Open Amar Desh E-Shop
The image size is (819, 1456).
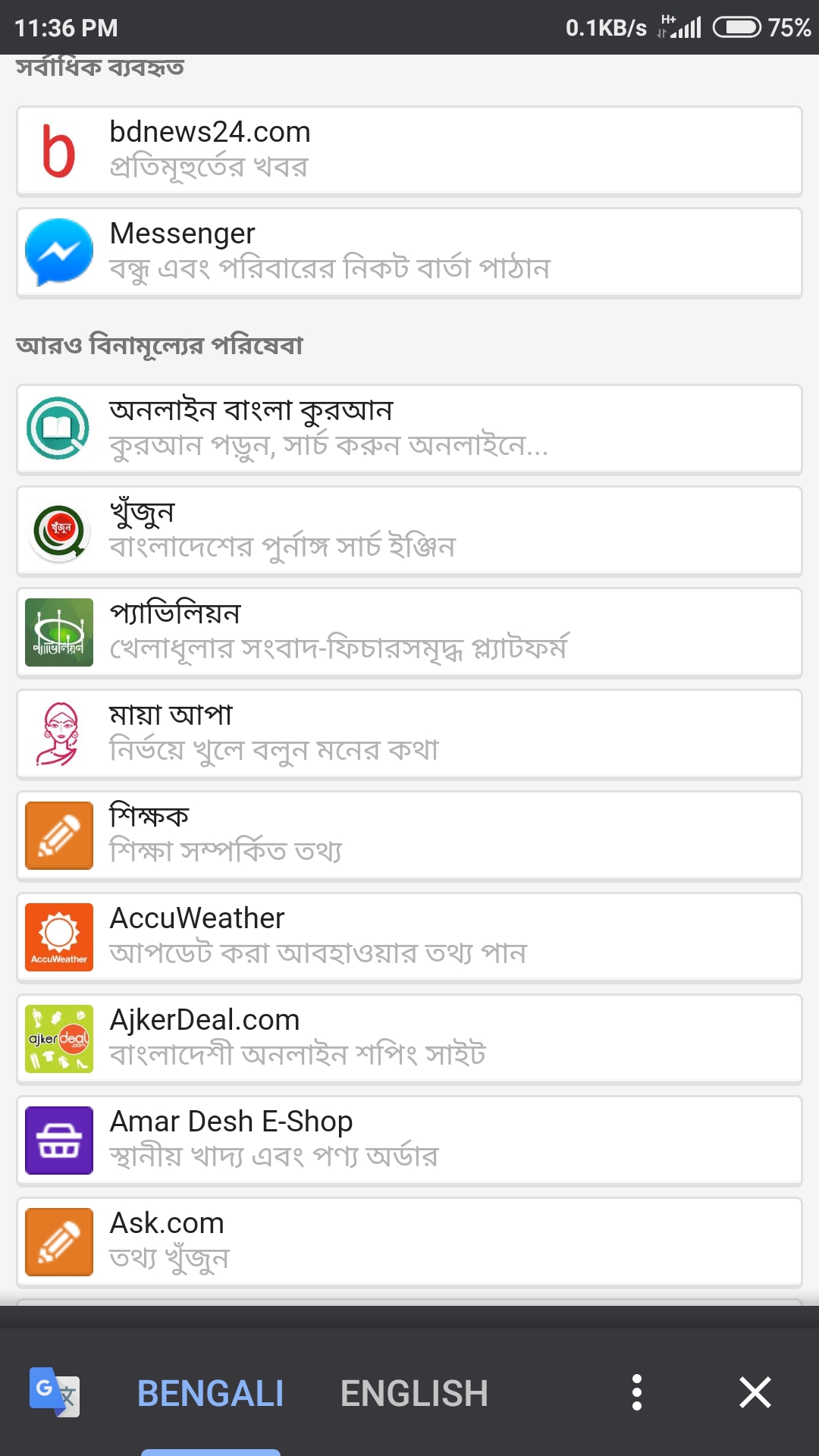[409, 1140]
